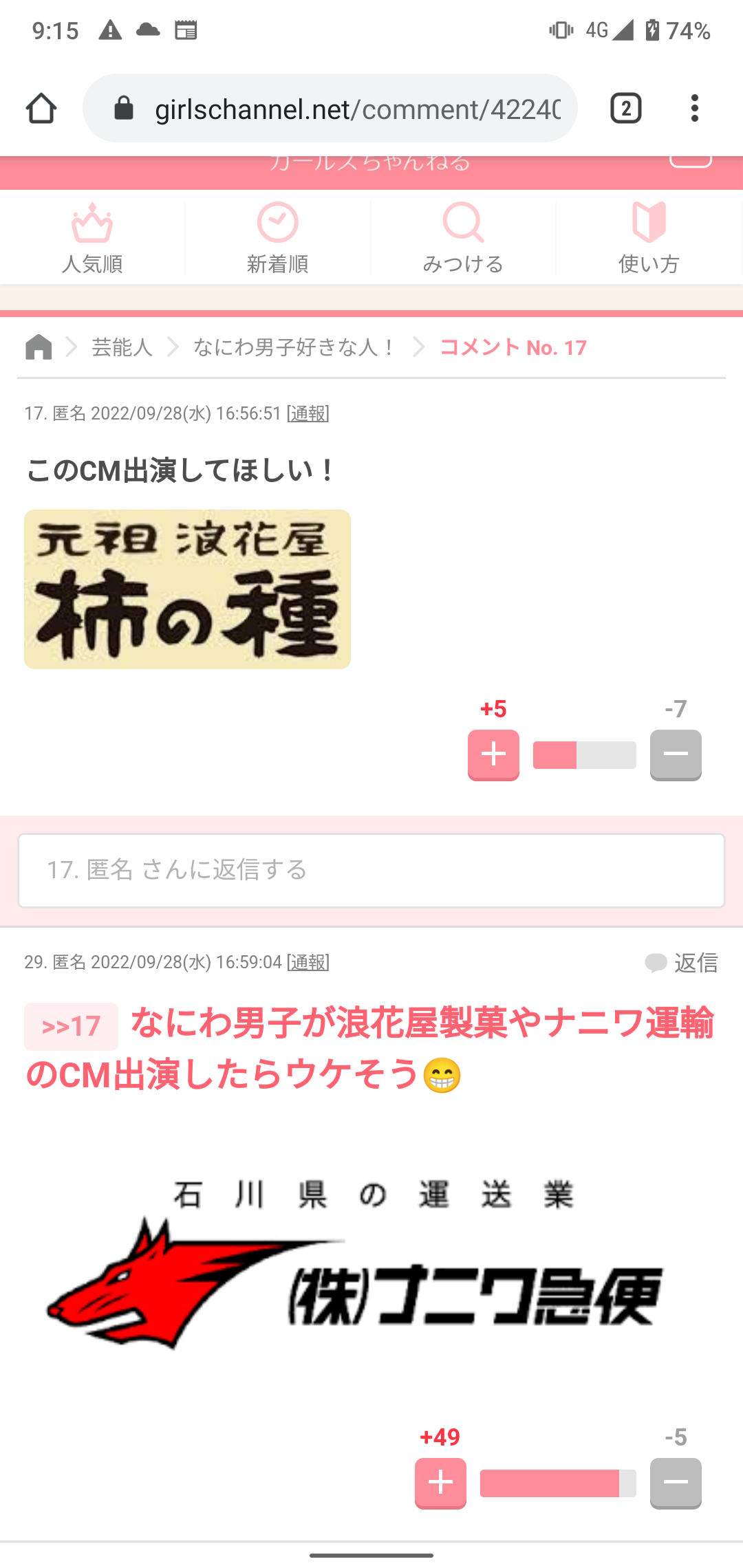This screenshot has height=1568, width=743.
Task: Open the browser tab switcher
Action: click(x=625, y=109)
